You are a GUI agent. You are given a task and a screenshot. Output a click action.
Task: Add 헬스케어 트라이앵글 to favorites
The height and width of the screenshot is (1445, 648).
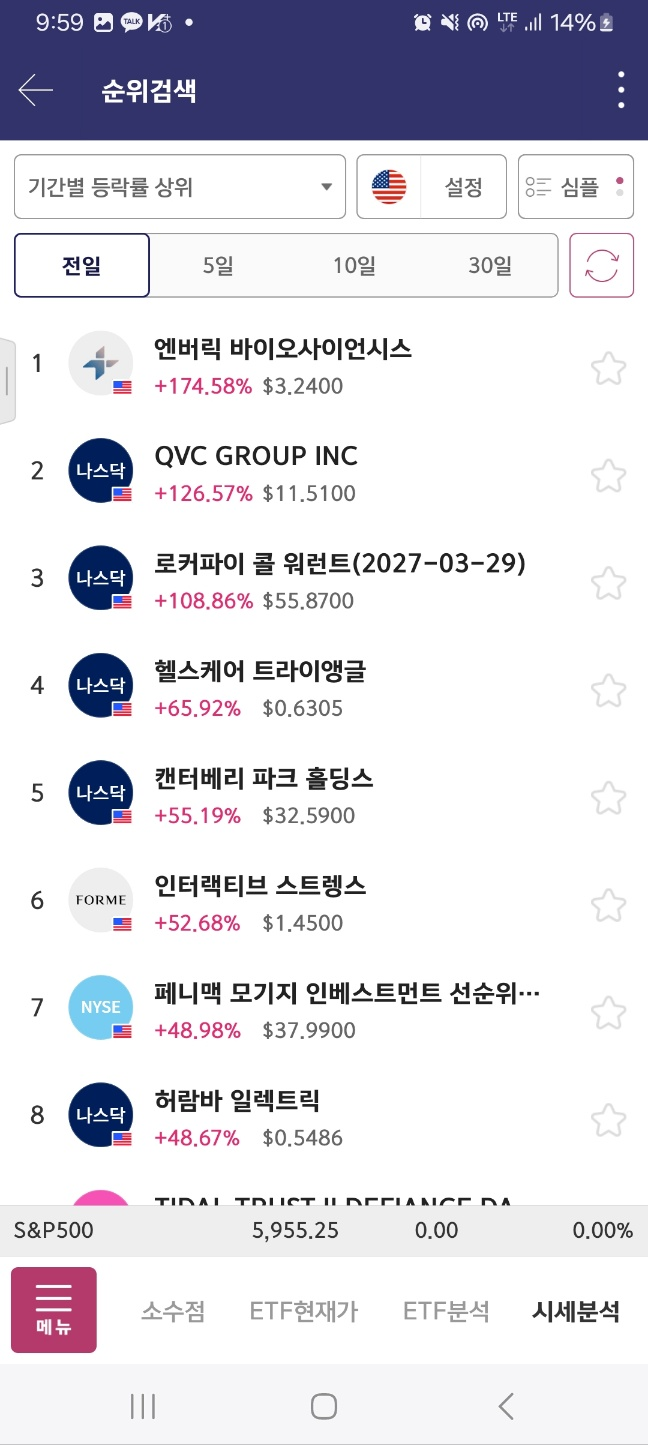click(608, 691)
